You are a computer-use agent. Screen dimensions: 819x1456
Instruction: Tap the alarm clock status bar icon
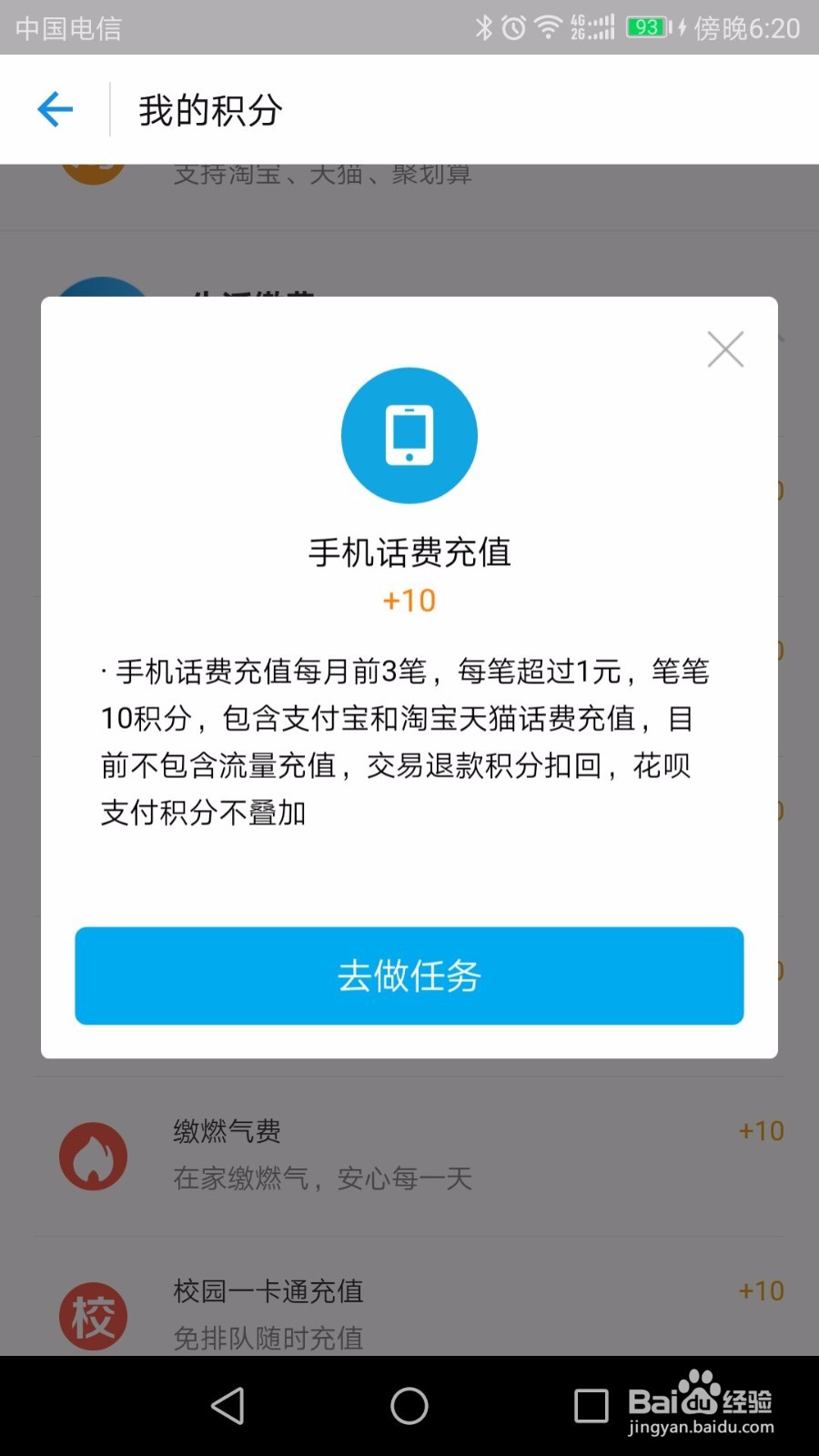pos(511,28)
